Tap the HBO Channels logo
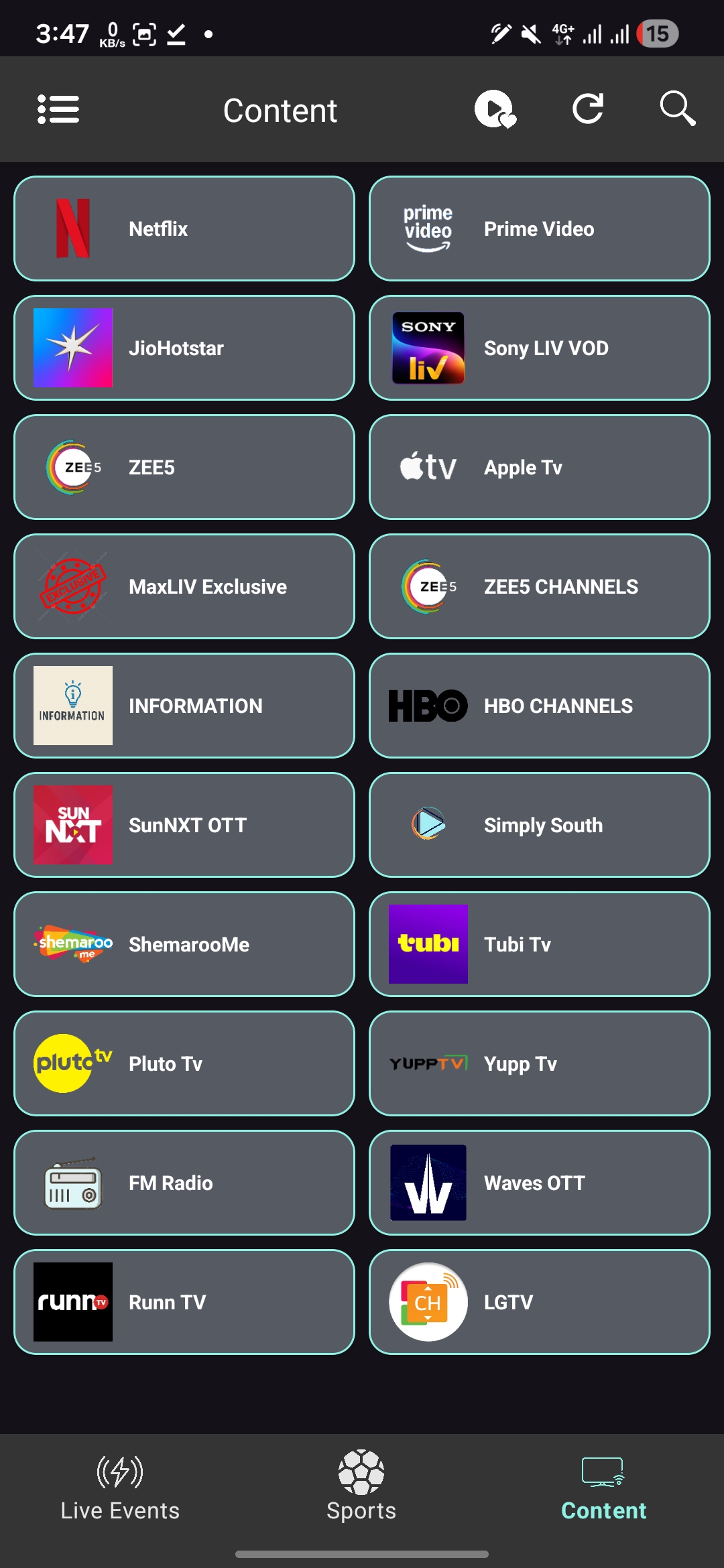The image size is (724, 1568). pyautogui.click(x=427, y=705)
